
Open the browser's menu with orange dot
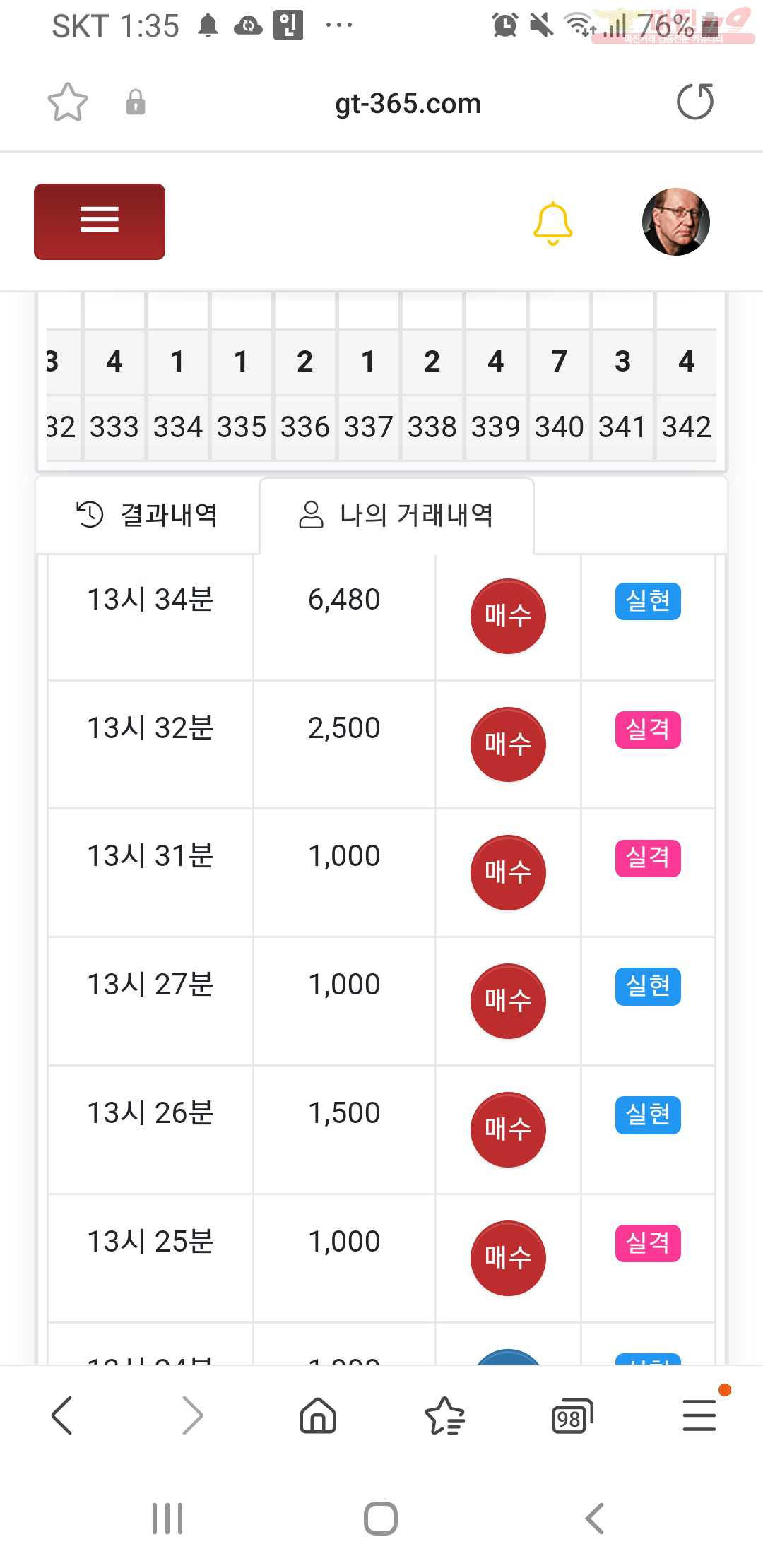tap(699, 1415)
